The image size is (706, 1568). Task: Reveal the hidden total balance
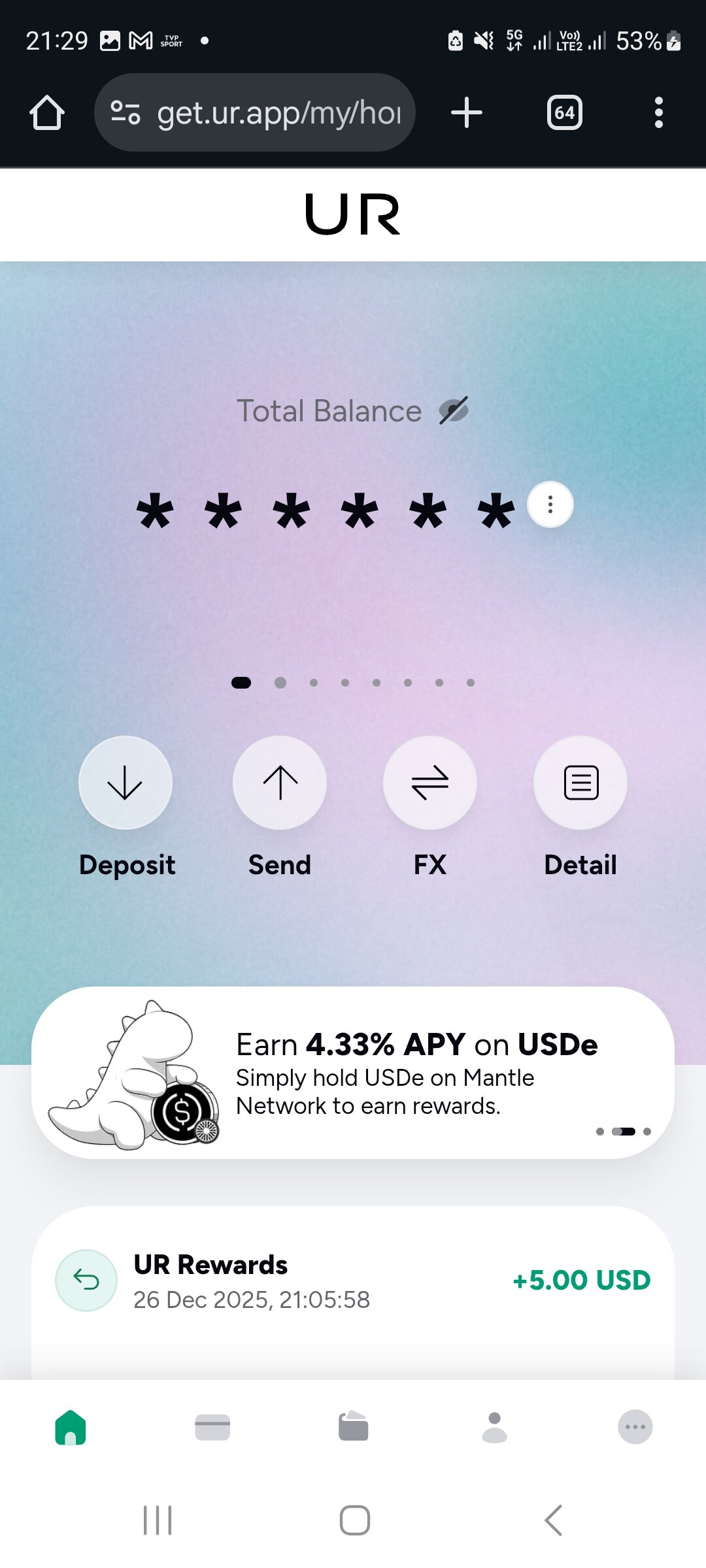tap(453, 411)
